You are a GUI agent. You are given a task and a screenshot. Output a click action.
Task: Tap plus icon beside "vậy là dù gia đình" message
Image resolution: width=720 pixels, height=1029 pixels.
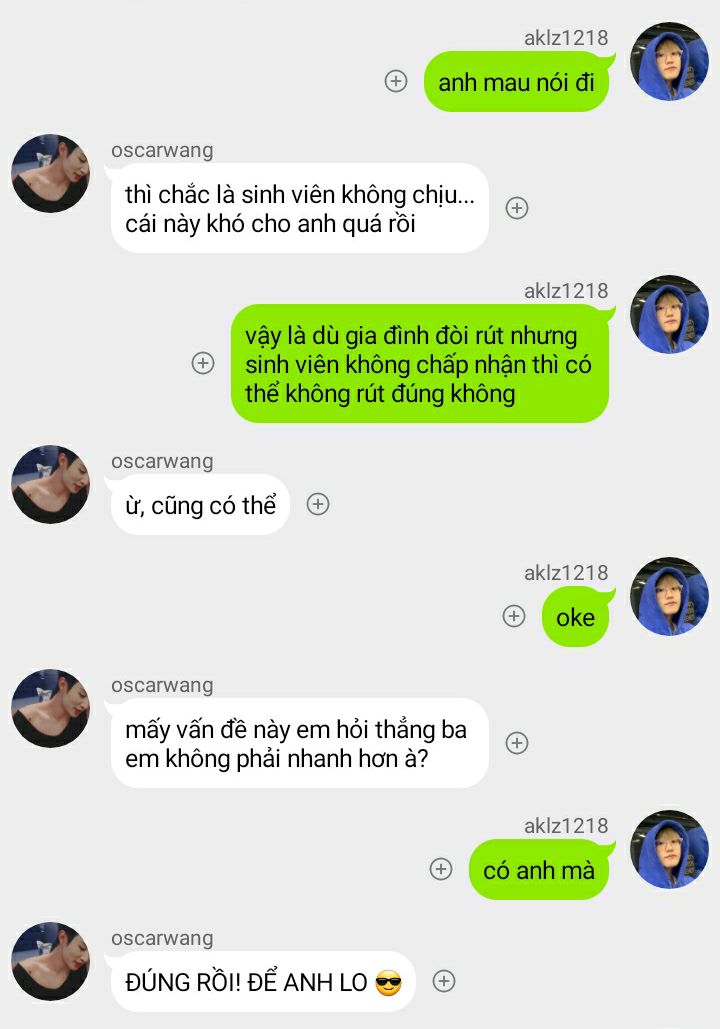[203, 363]
